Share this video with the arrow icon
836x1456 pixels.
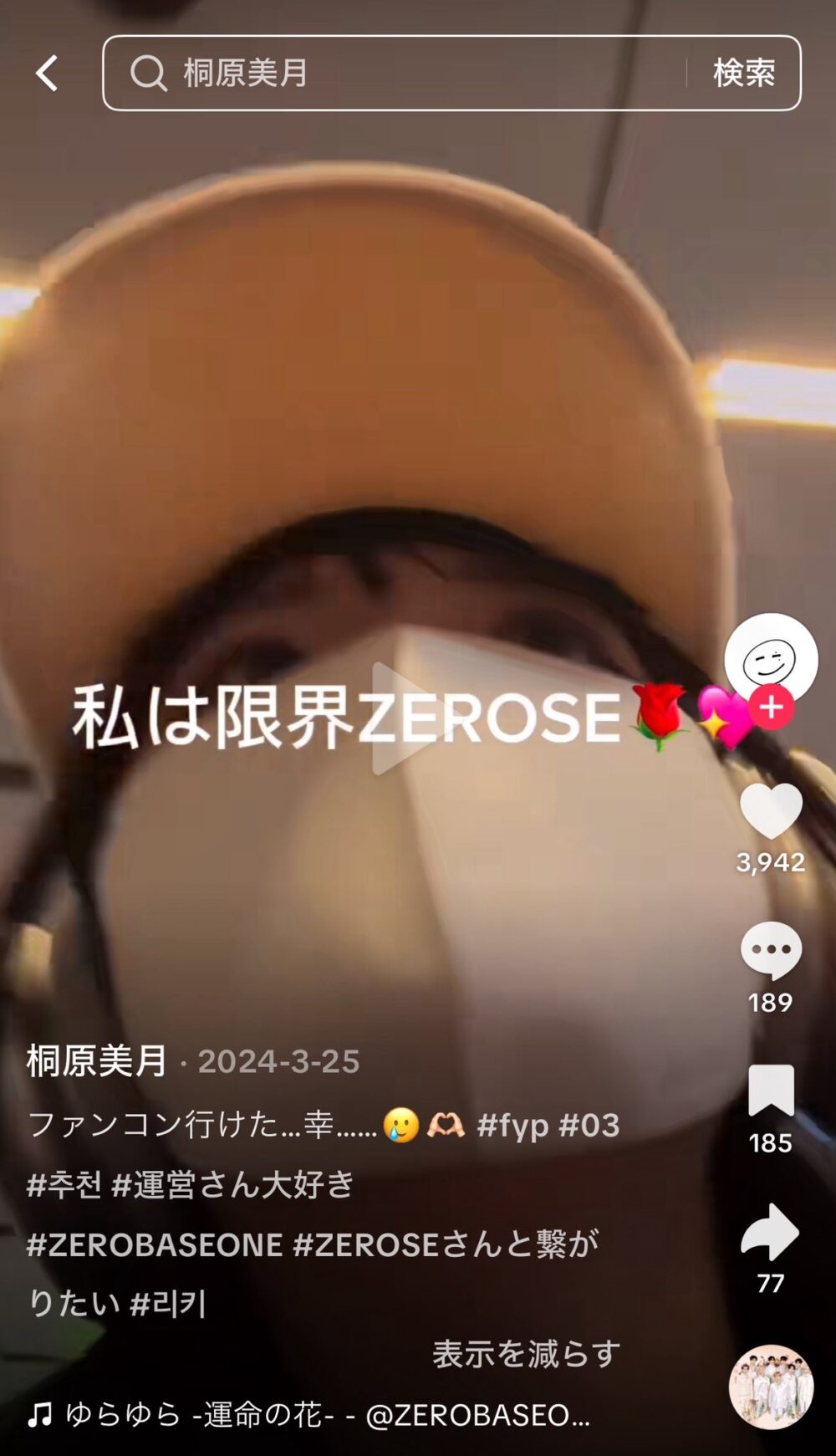pyautogui.click(x=771, y=1231)
